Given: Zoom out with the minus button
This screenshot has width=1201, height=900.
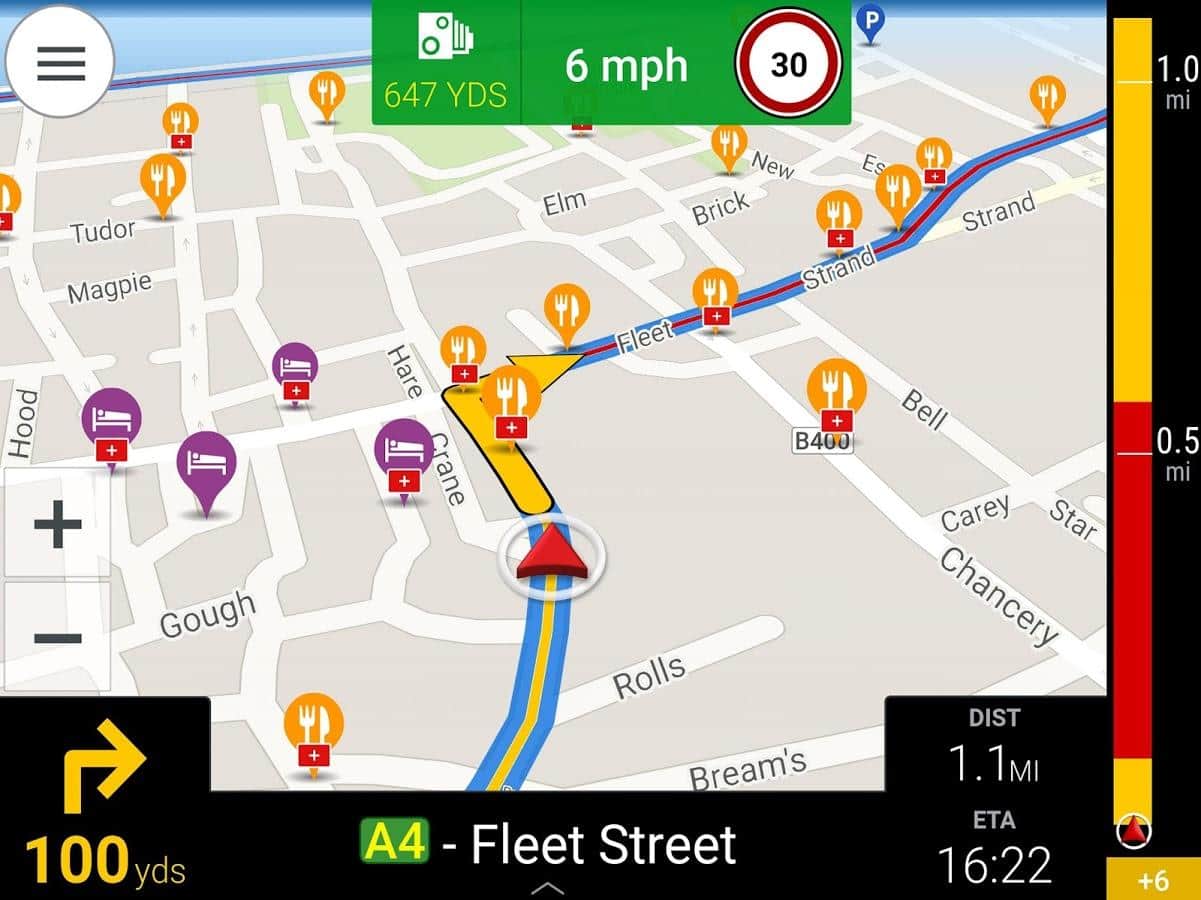Looking at the screenshot, I should pos(57,637).
